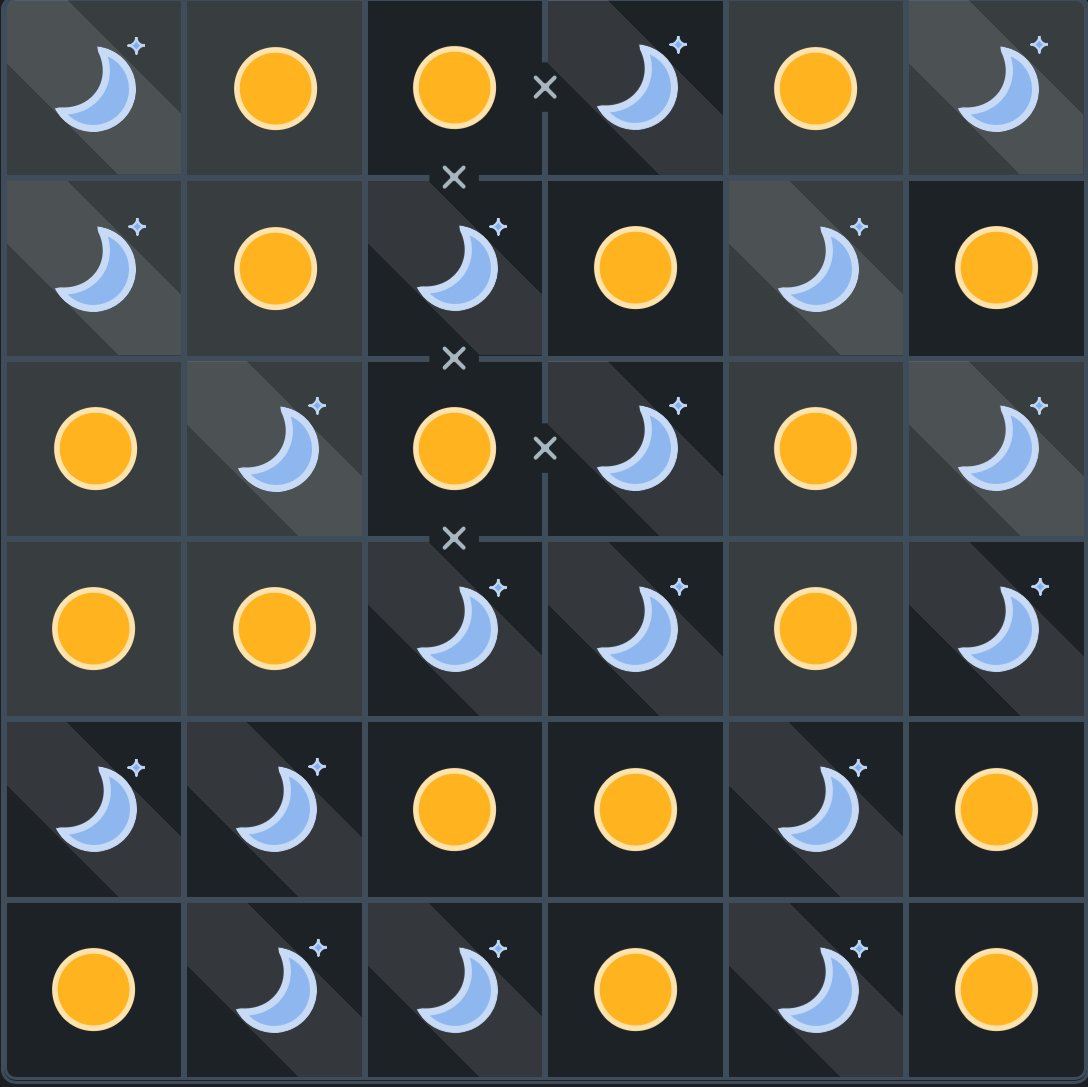Change the sun in row 5, column 3
Screen dimensions: 1088x1087
coord(454,809)
